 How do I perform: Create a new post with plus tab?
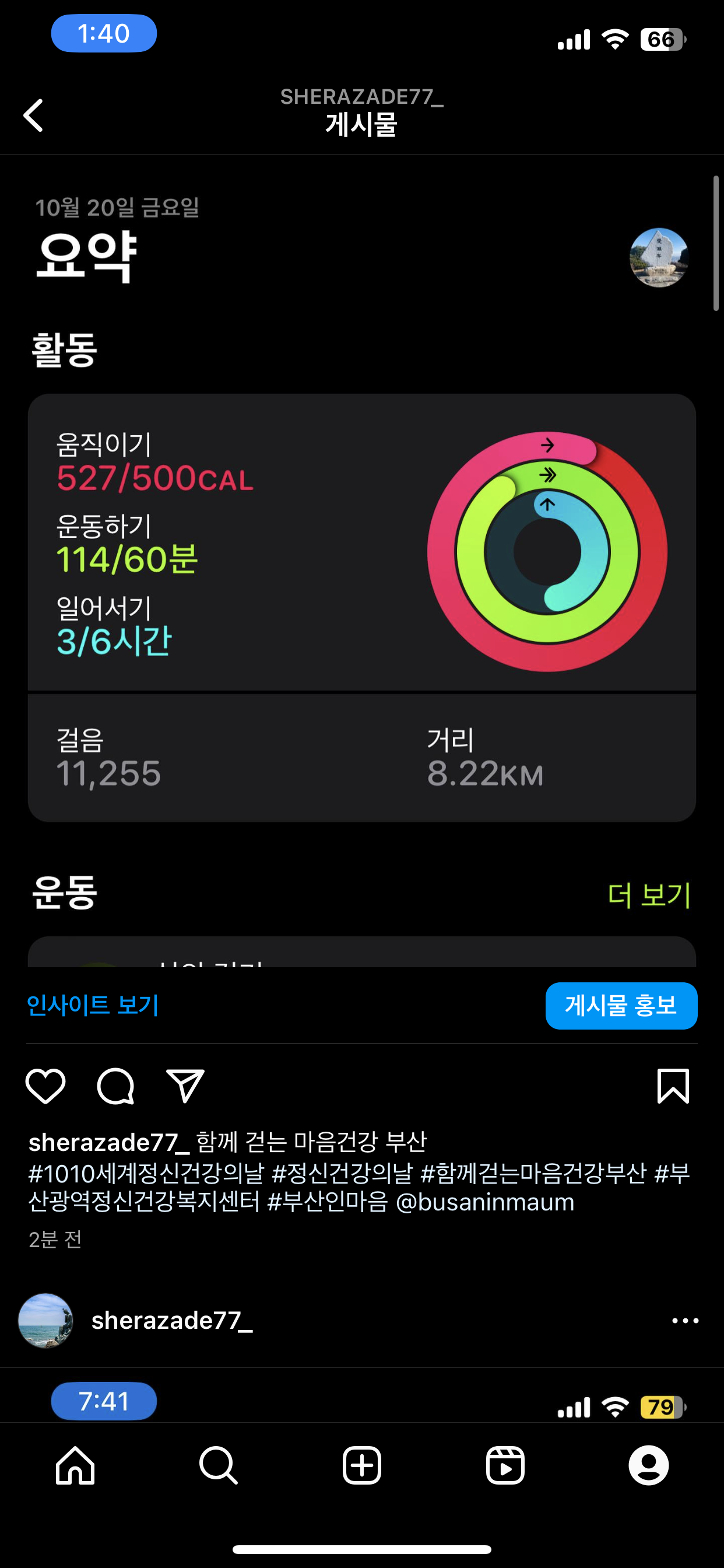[362, 1466]
